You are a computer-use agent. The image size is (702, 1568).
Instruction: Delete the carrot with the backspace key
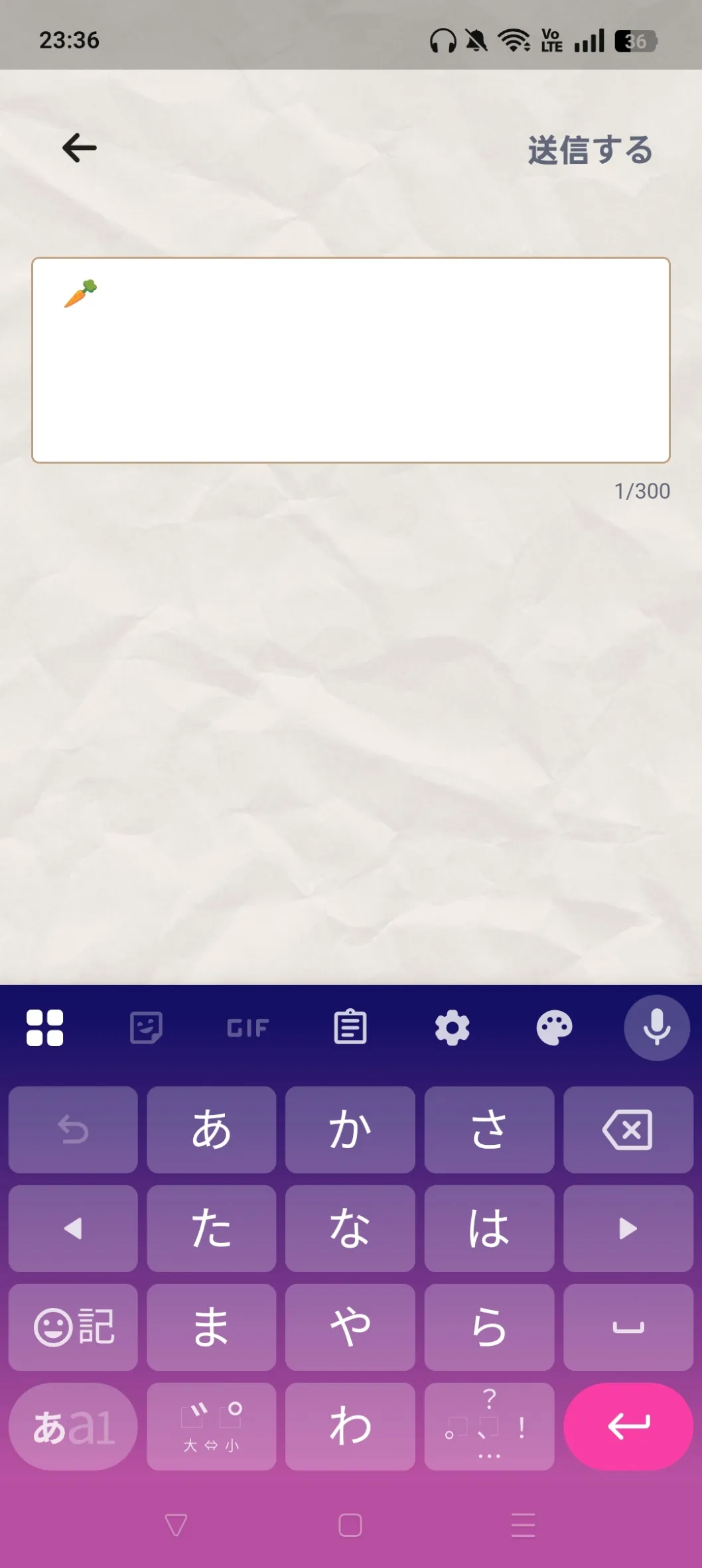click(628, 1130)
